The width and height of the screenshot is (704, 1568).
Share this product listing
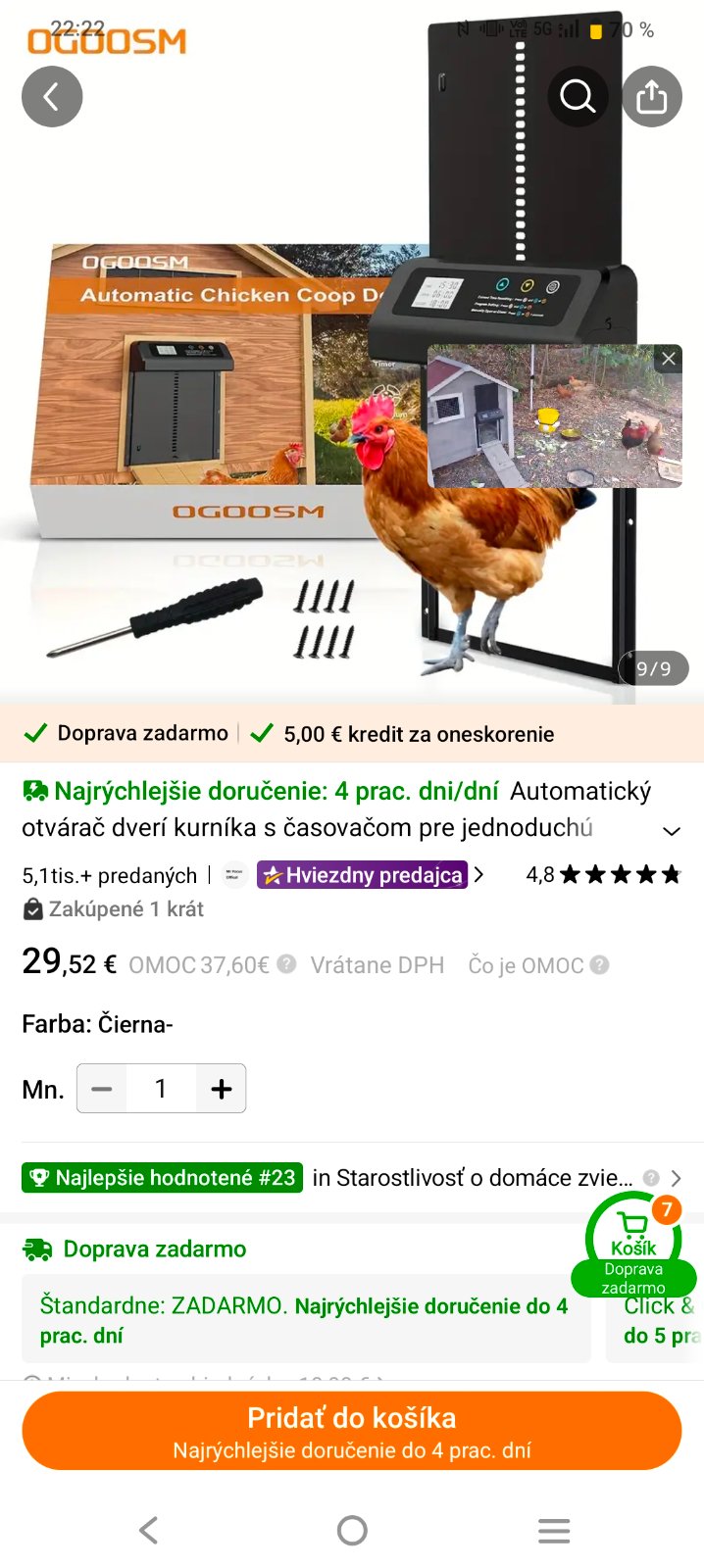[x=652, y=96]
